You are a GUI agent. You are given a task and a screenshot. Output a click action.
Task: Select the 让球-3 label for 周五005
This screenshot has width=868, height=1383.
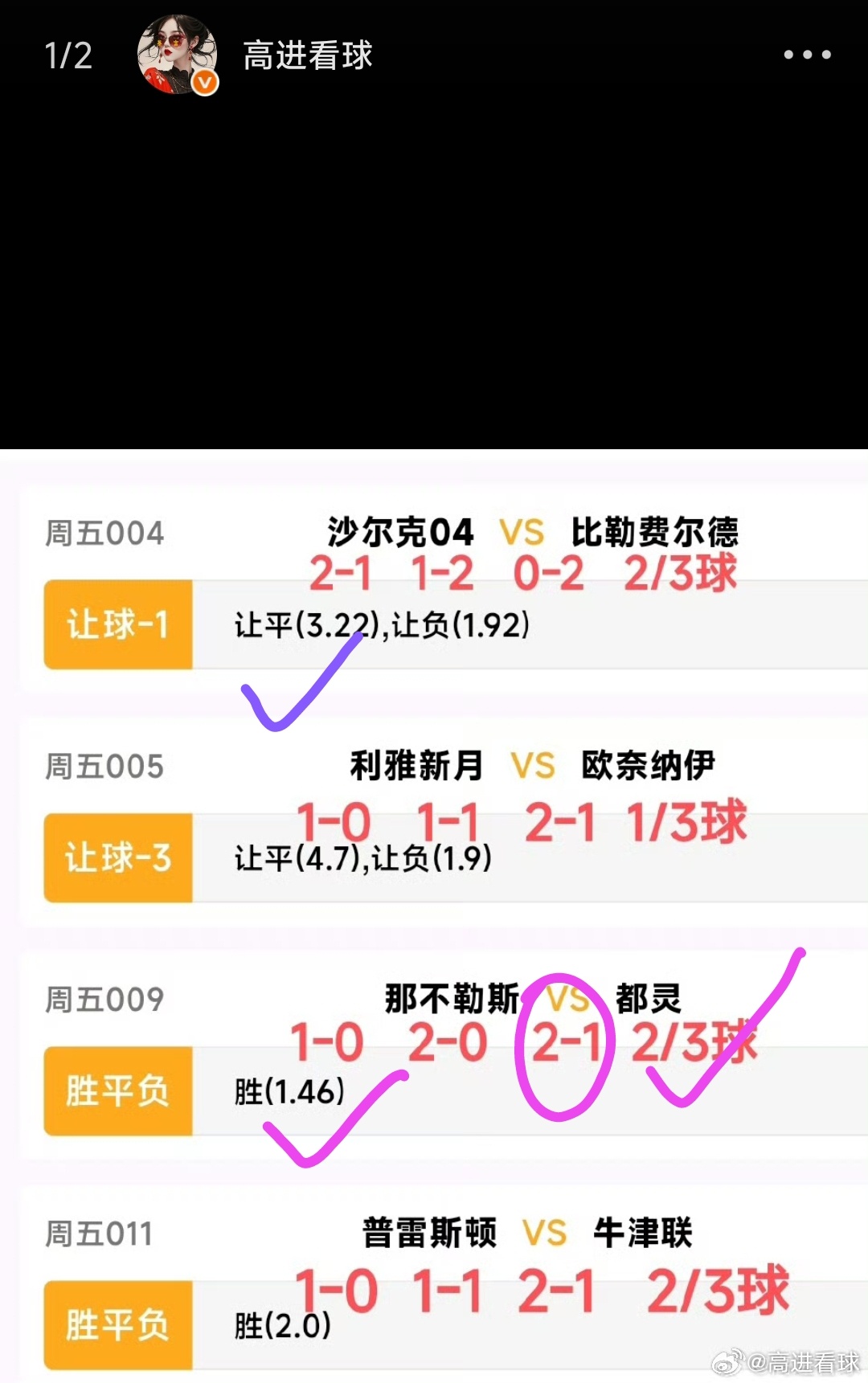point(117,857)
